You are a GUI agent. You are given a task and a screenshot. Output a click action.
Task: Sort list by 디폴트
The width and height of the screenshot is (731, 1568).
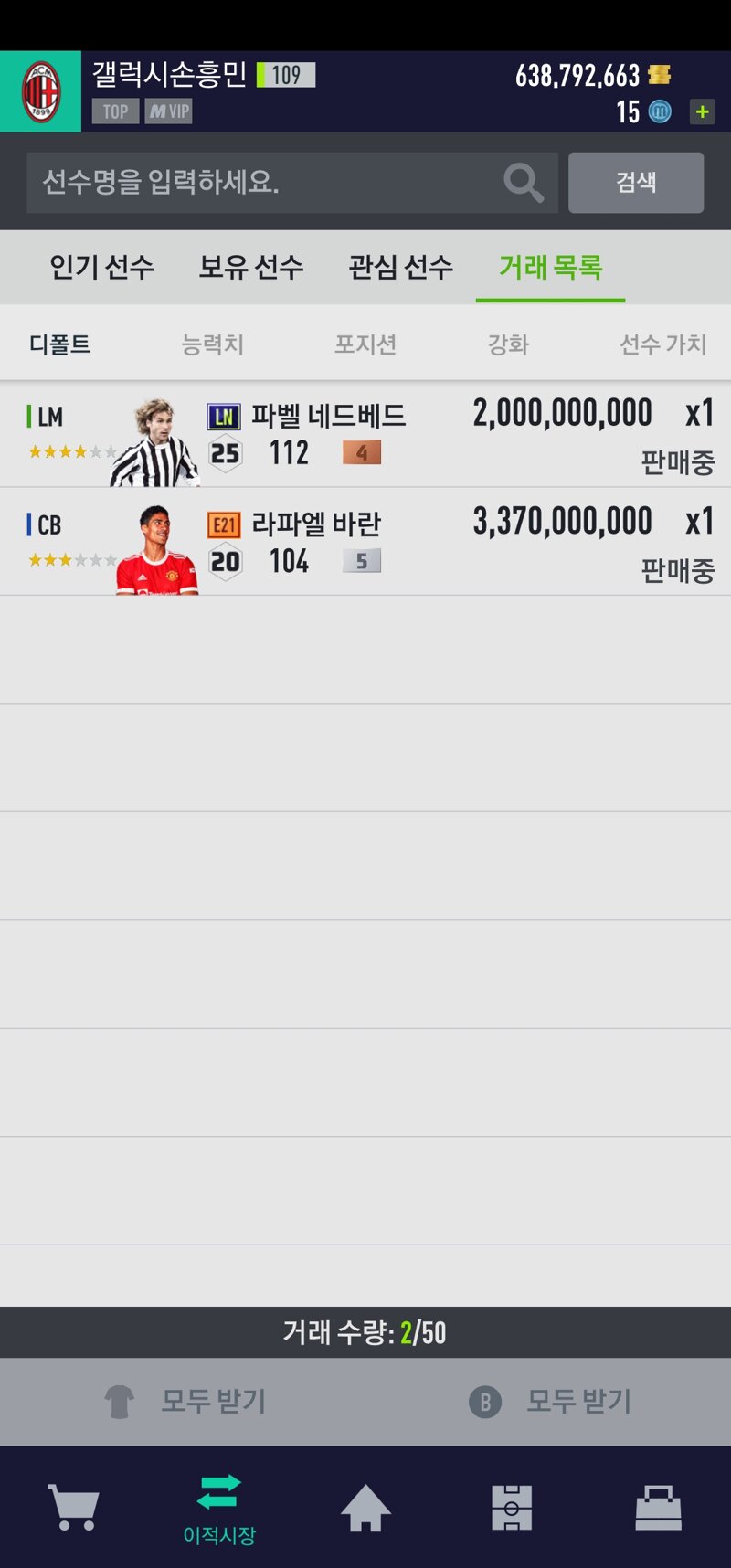(60, 344)
